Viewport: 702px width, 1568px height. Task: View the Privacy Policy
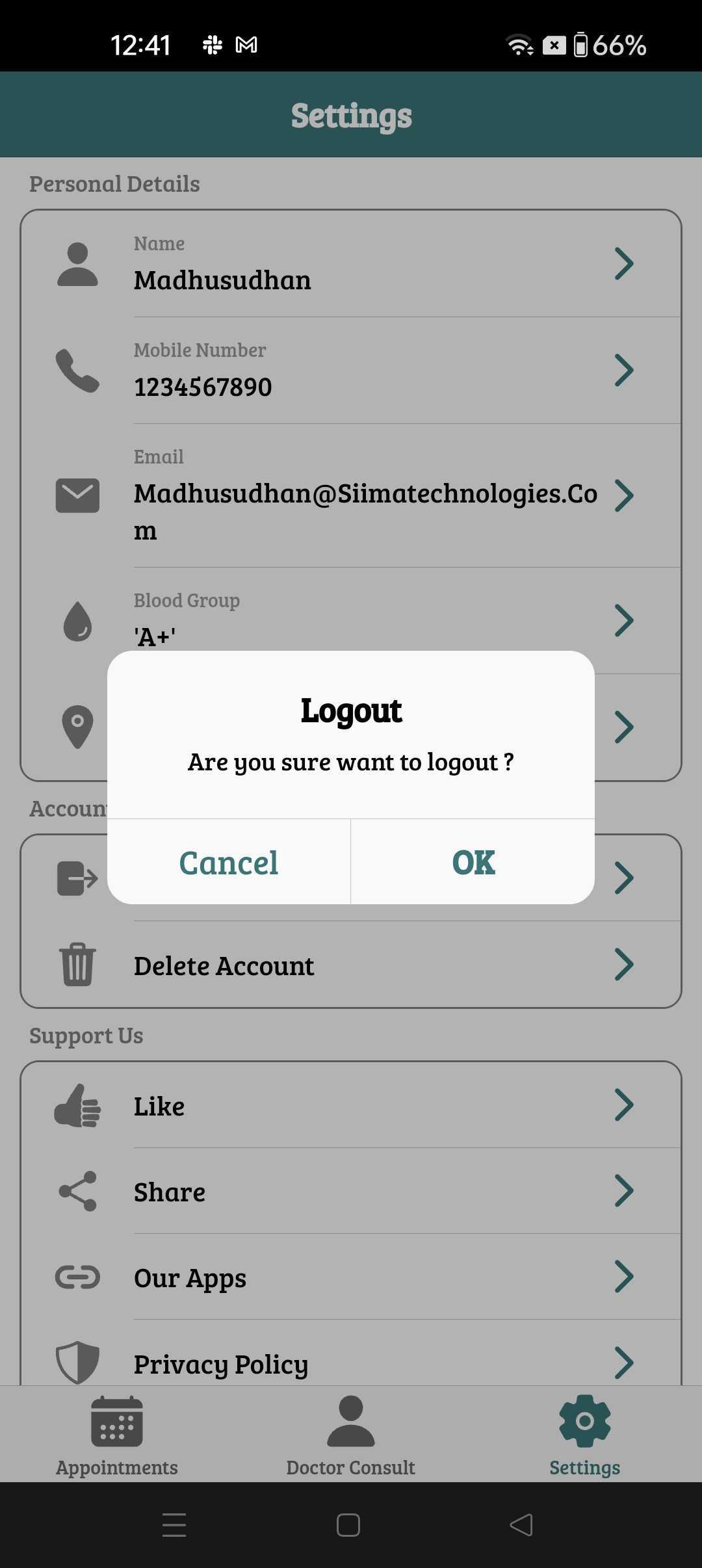pos(351,1362)
